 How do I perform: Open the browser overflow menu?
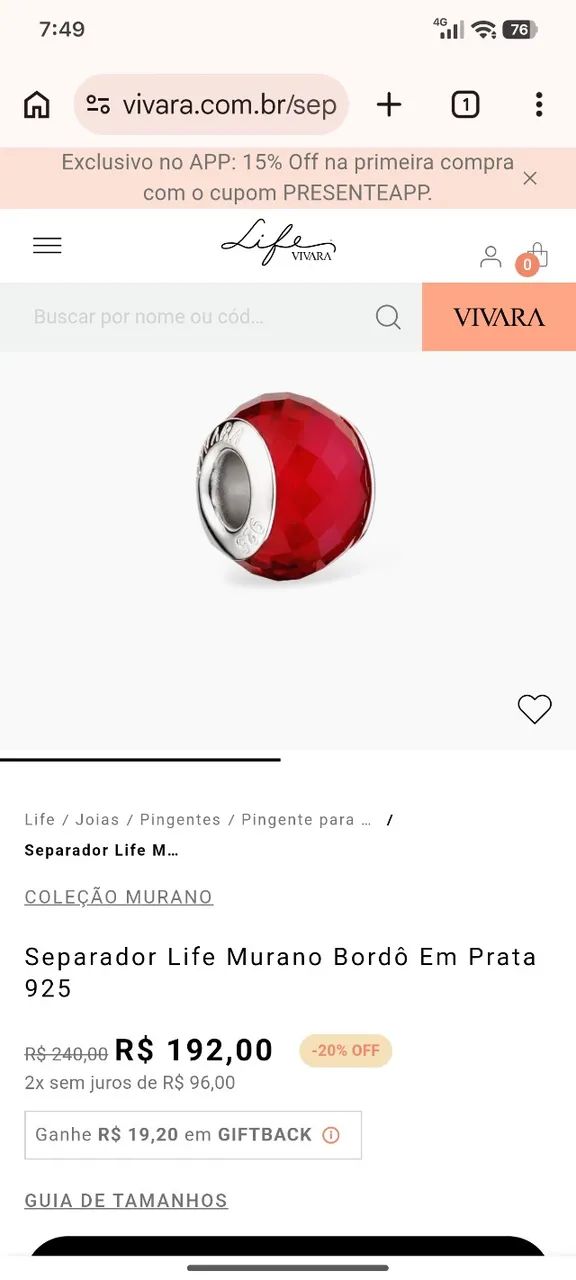pos(539,104)
